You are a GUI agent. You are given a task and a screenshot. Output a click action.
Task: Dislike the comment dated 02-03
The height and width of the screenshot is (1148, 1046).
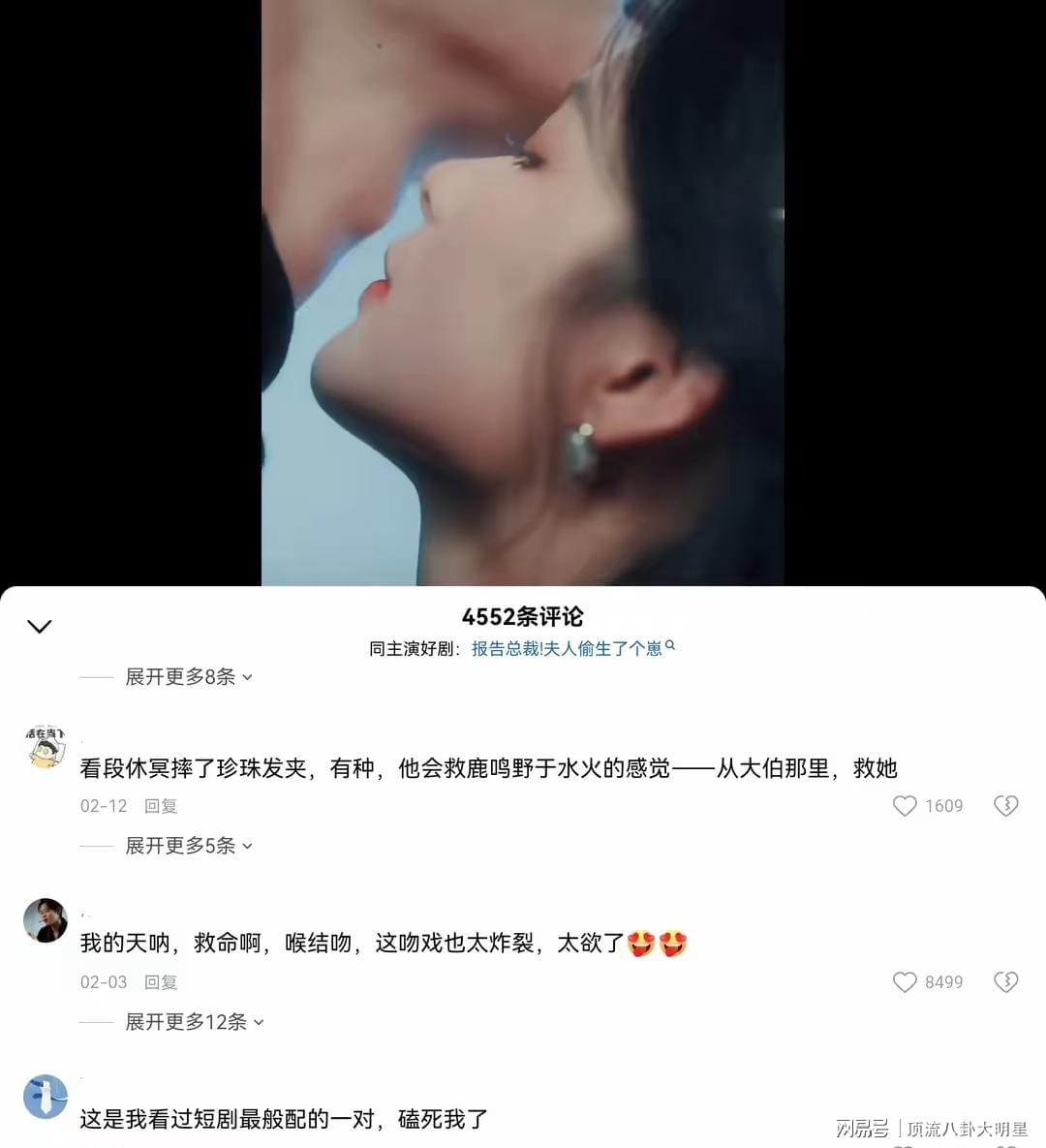pos(1005,982)
